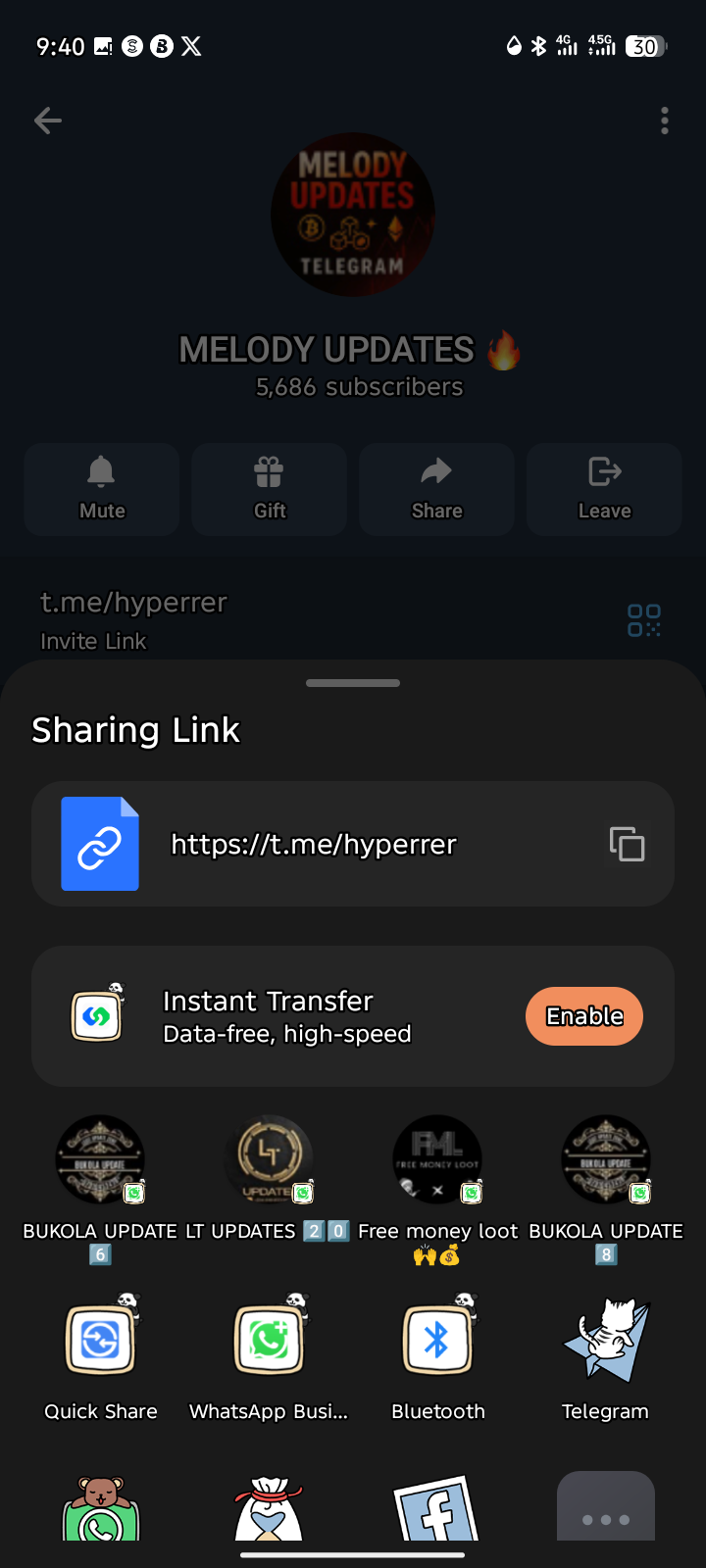Tap the share sheet drag handle
The width and height of the screenshot is (706, 1568).
tap(353, 683)
